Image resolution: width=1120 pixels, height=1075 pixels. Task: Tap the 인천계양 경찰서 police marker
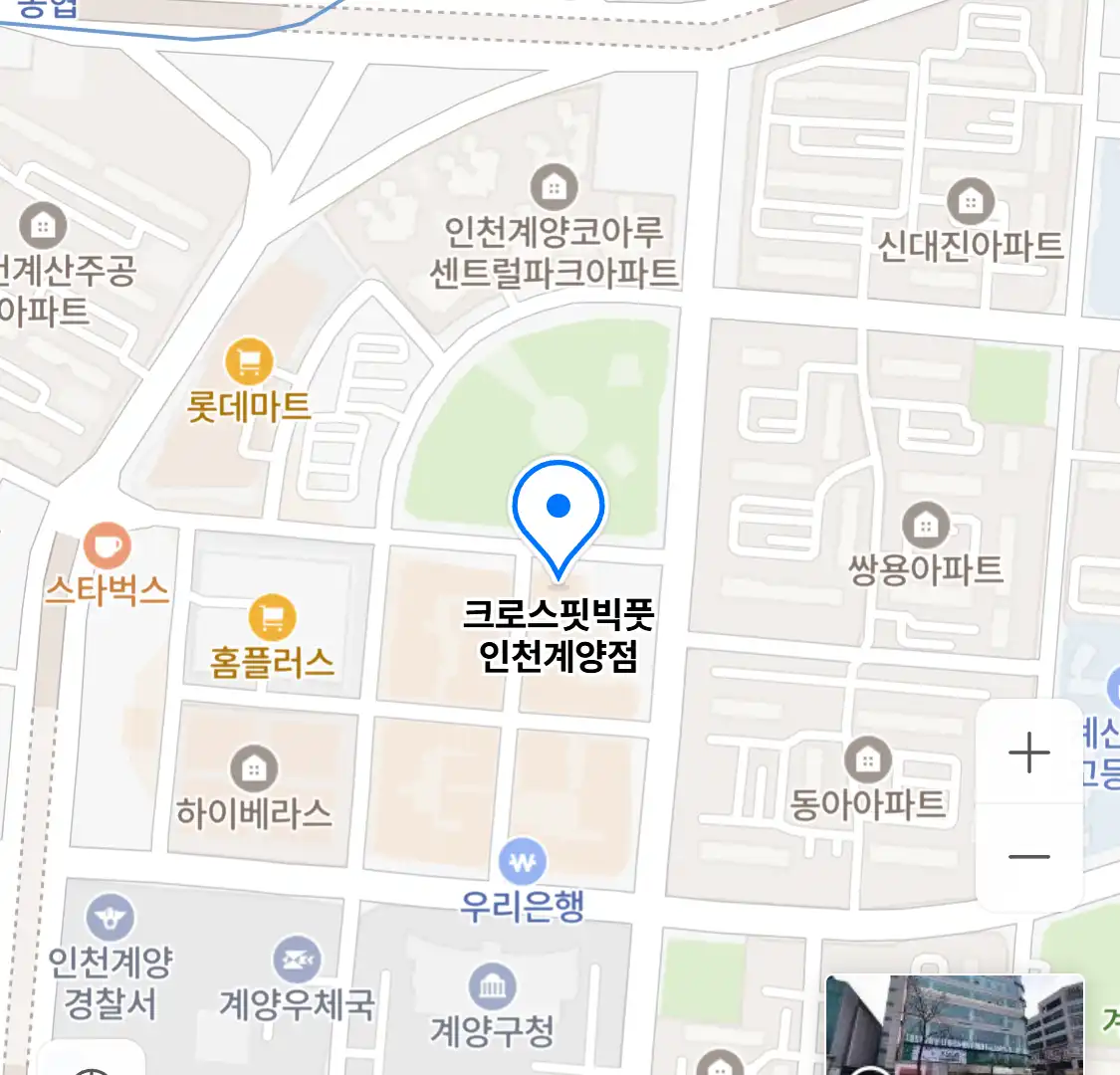point(110,917)
